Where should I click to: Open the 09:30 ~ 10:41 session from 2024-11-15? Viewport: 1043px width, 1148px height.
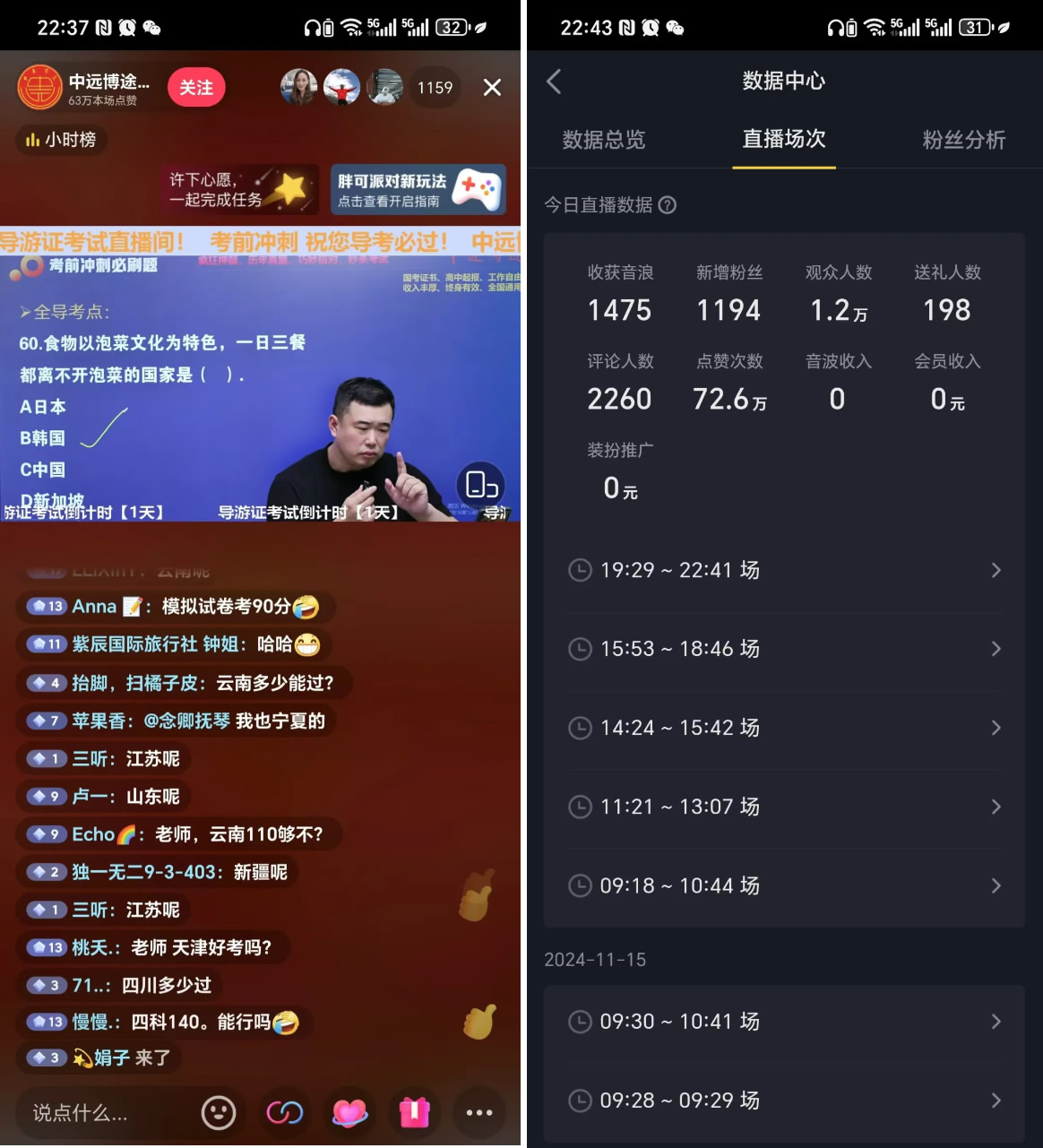click(783, 1022)
